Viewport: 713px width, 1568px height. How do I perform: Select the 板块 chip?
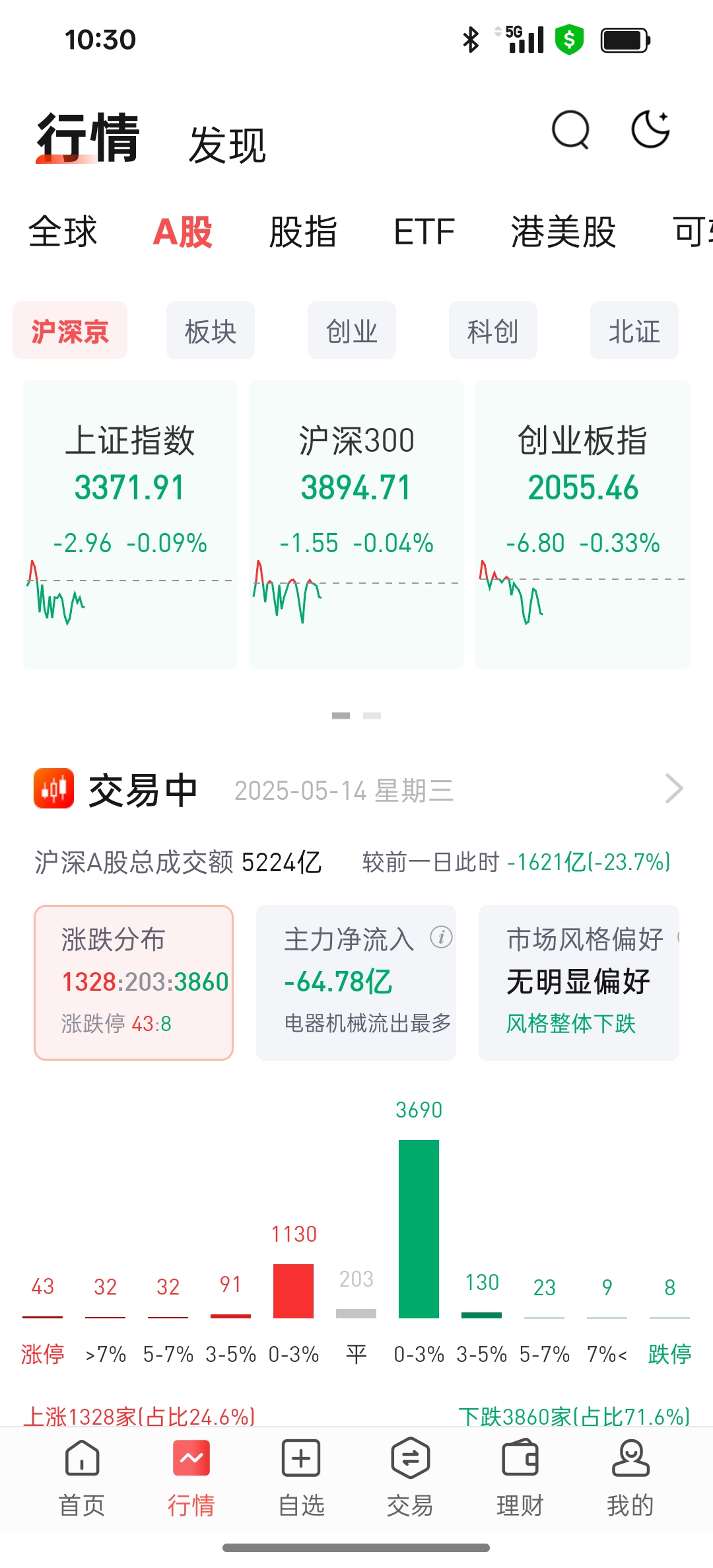pos(211,331)
